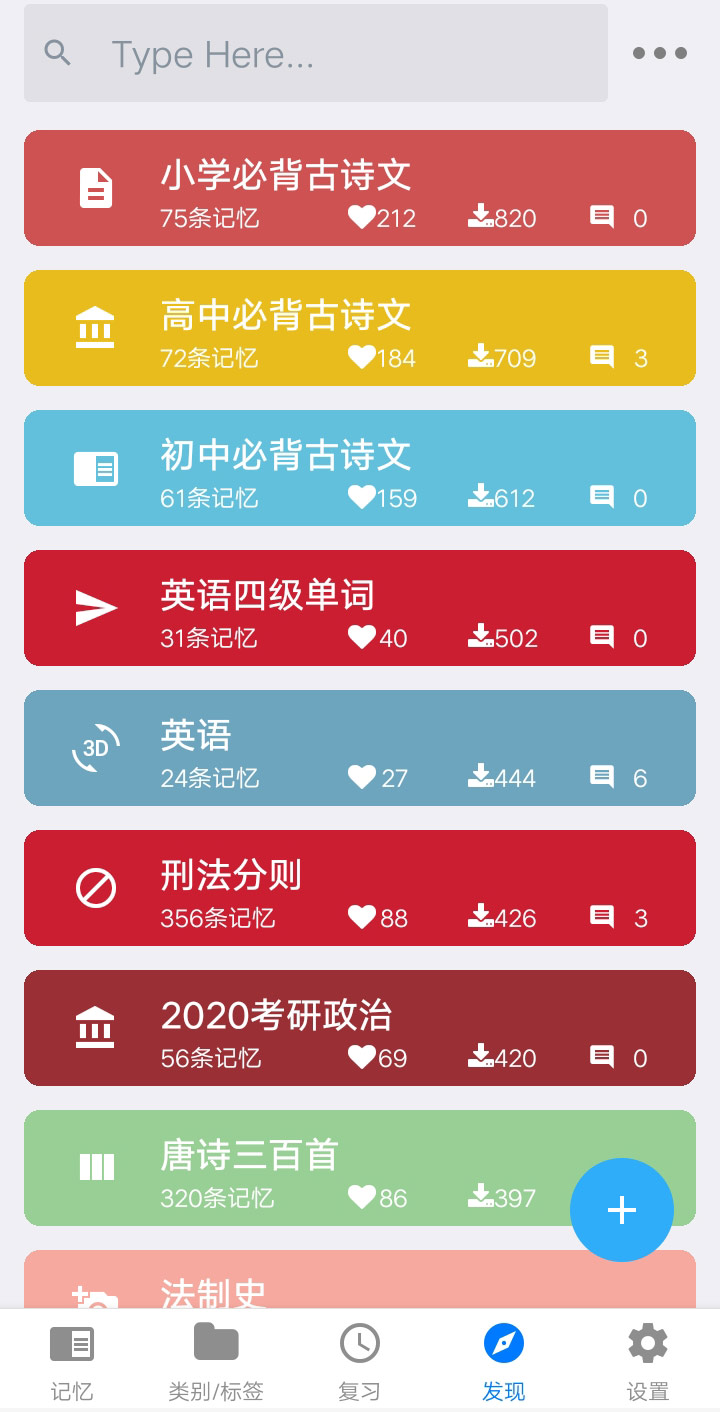Screen dimensions: 720x1412
Task: Click the download icon on 高中必背古诗文
Action: (481, 358)
